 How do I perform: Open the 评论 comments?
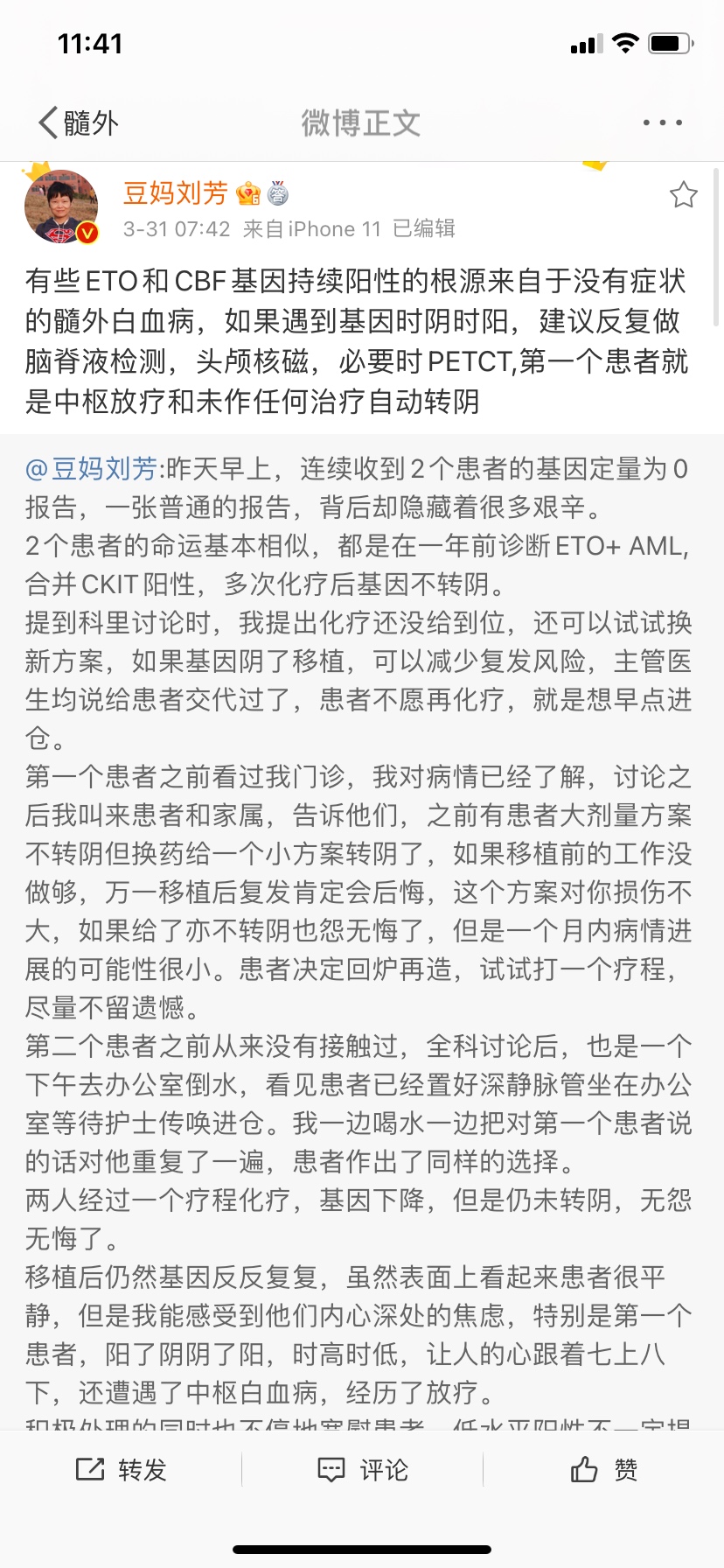(x=362, y=1470)
